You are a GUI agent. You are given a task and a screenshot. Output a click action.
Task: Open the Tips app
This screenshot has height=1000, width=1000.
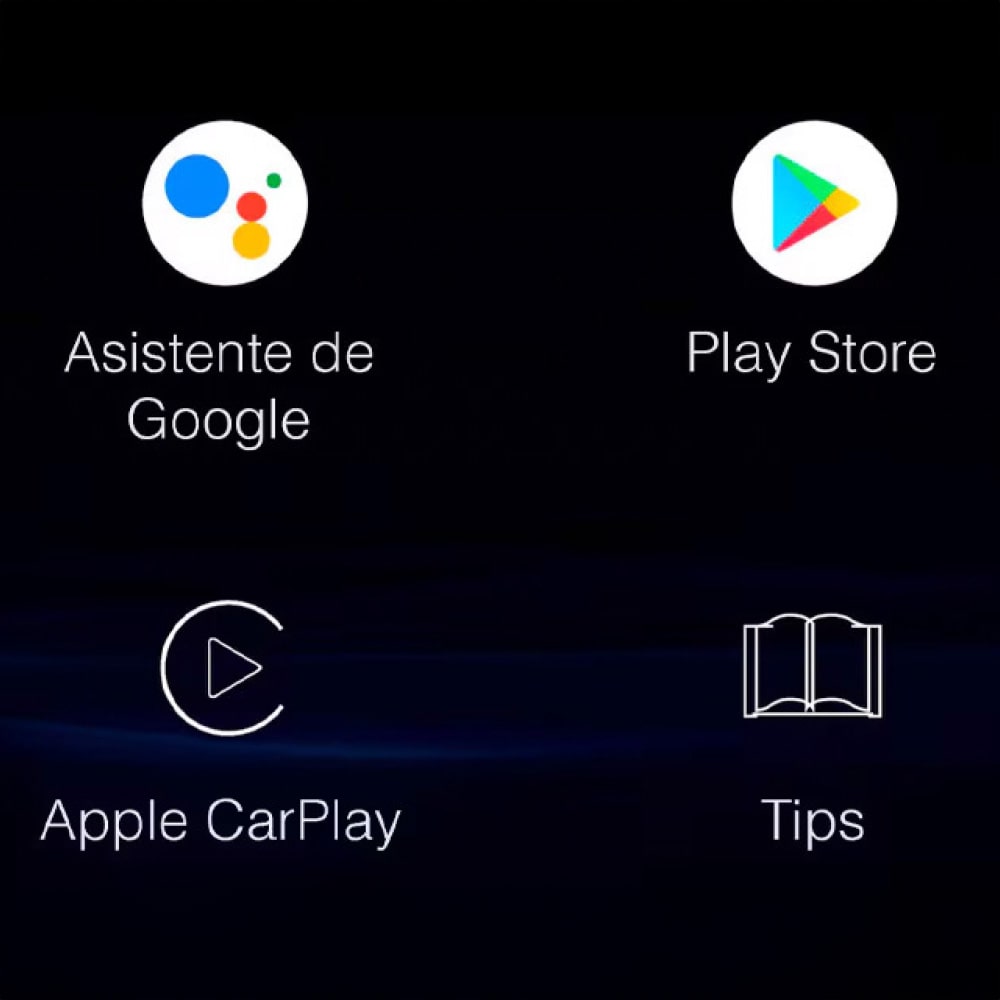[812, 666]
